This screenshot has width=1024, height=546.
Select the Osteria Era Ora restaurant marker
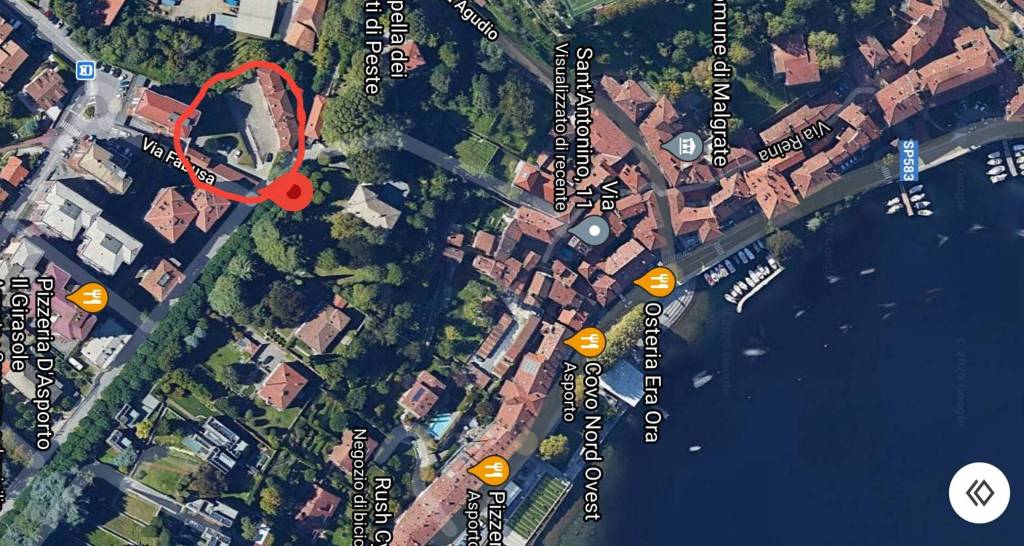click(x=655, y=281)
